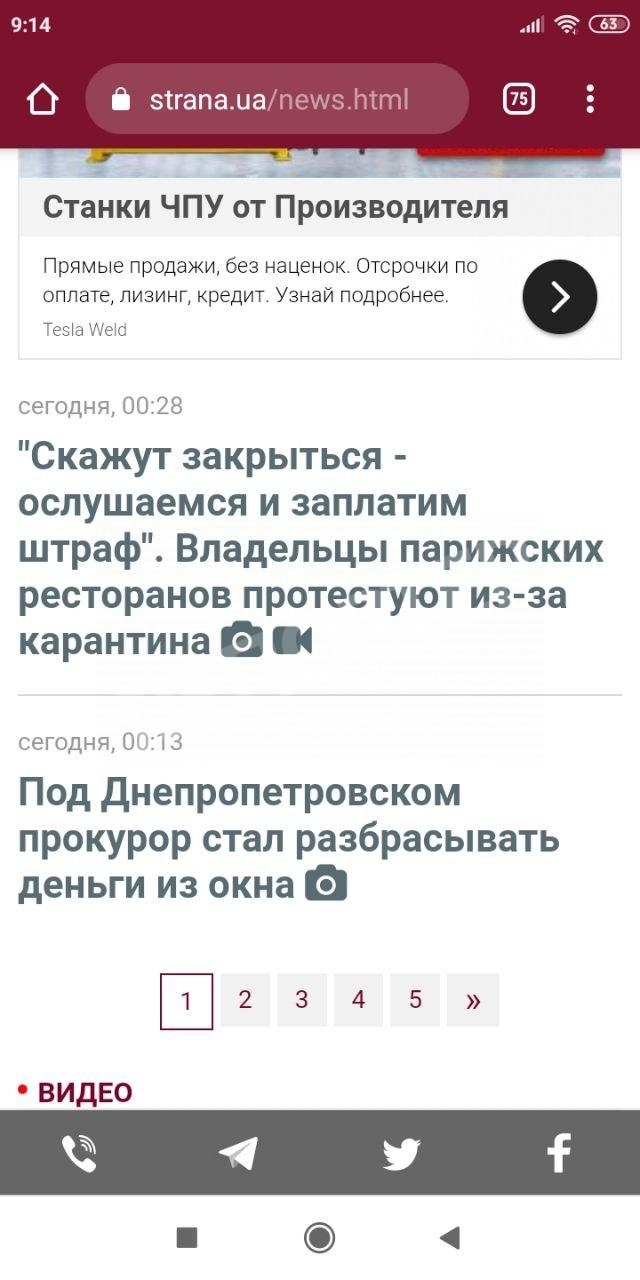The height and width of the screenshot is (1280, 640).
Task: Share via the Twitter bird icon
Action: click(401, 1153)
